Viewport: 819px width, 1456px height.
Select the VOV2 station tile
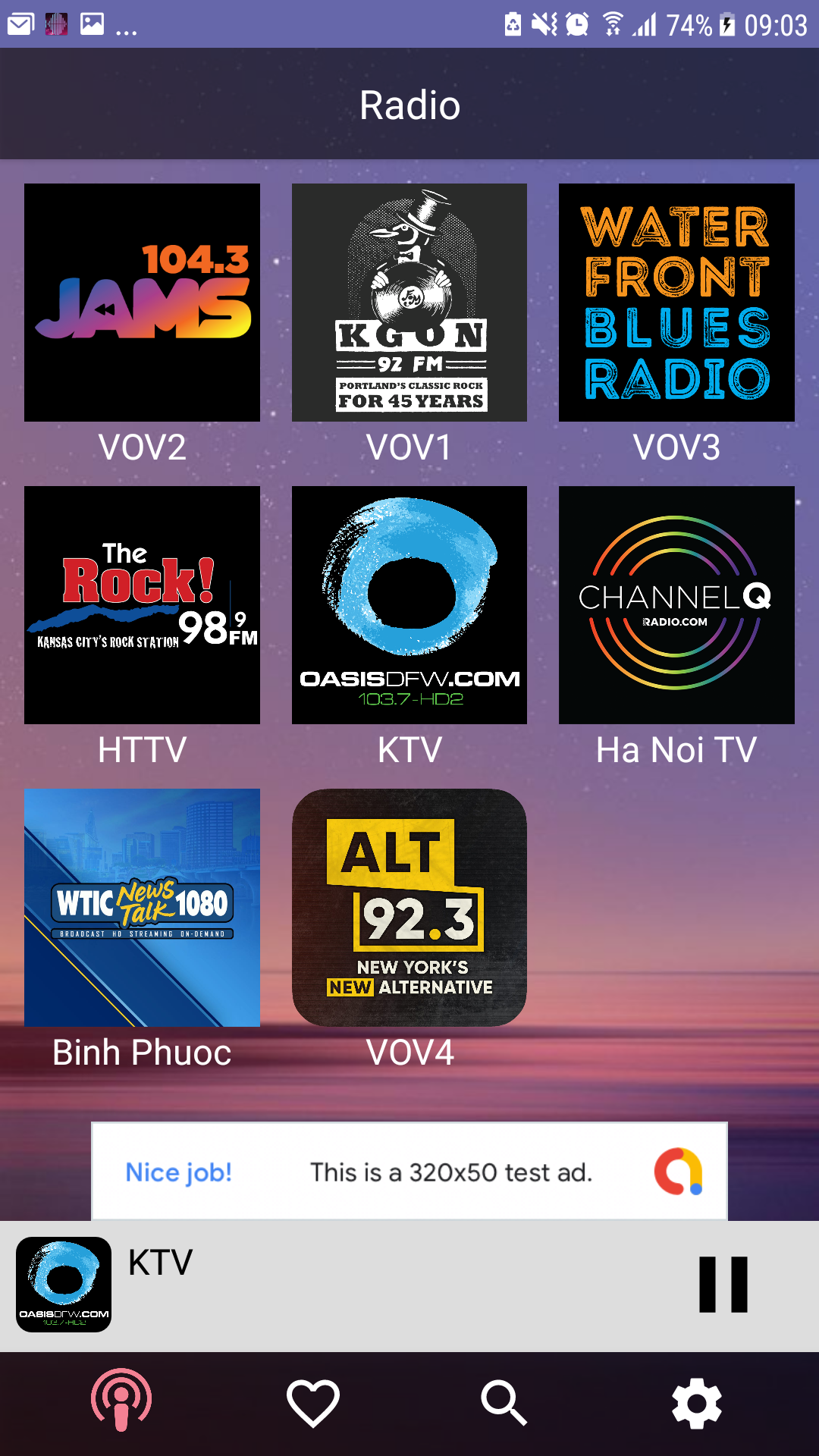point(142,302)
